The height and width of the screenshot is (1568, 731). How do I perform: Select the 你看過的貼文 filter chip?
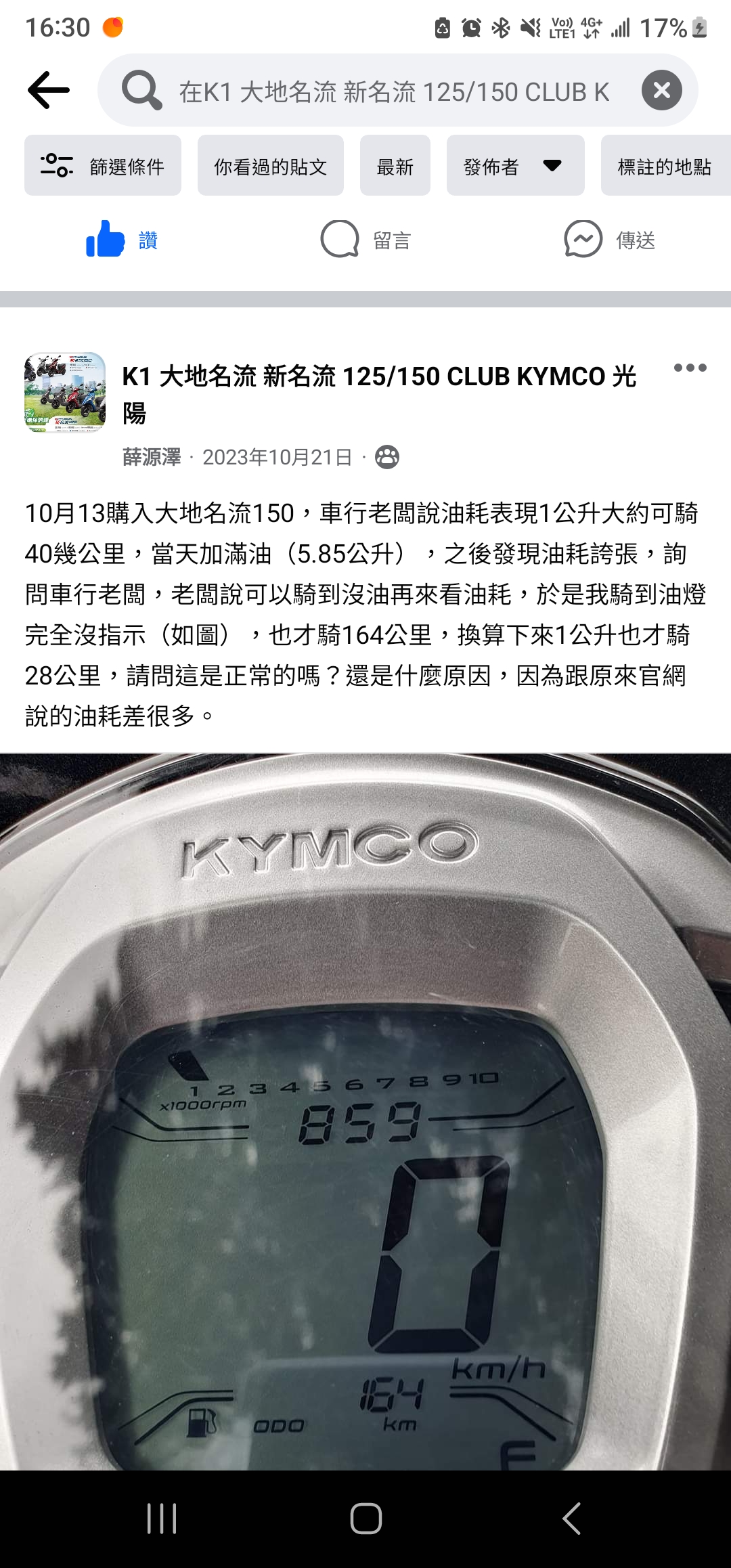click(270, 166)
